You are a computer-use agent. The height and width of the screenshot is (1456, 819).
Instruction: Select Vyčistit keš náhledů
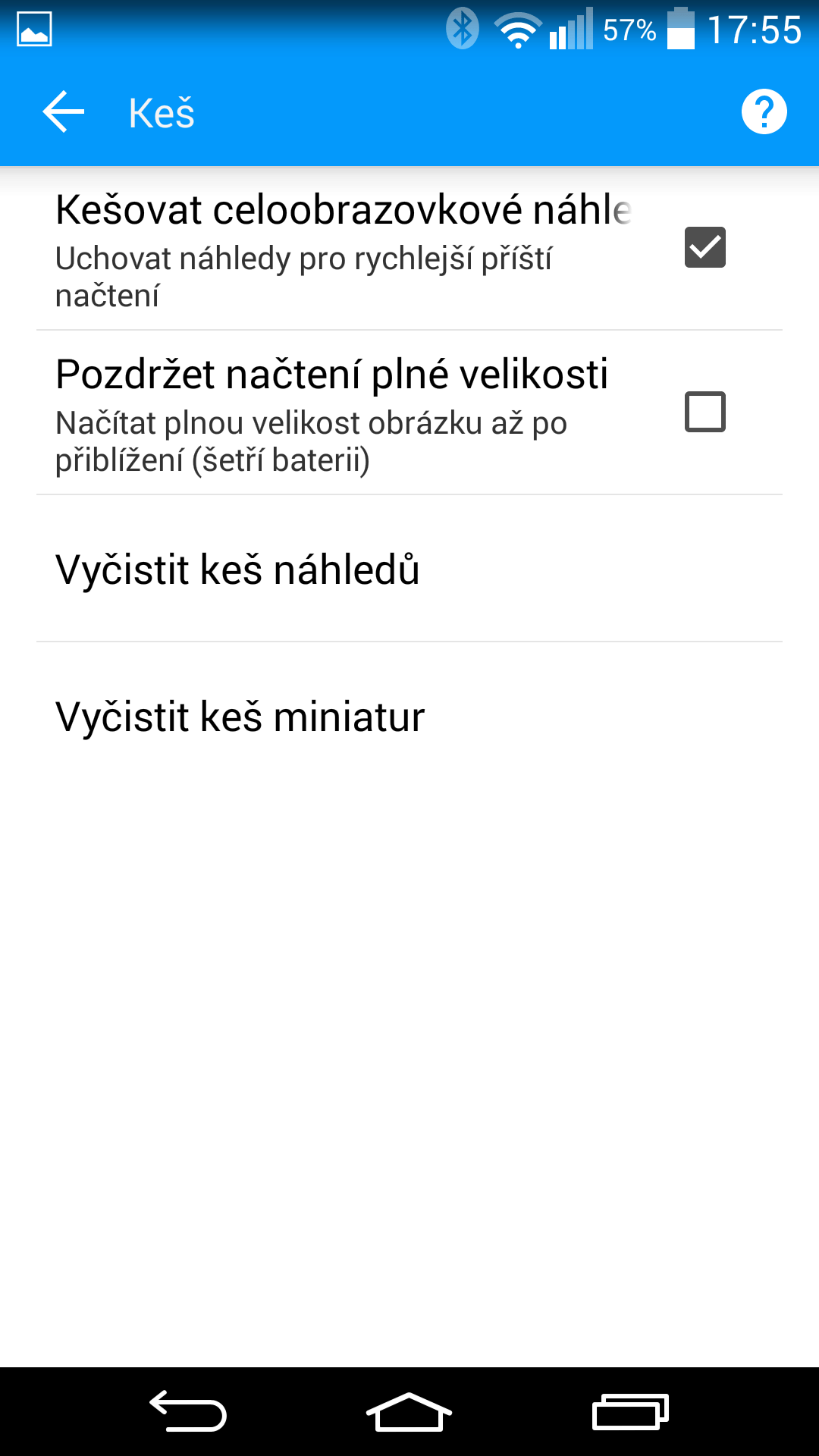(409, 569)
